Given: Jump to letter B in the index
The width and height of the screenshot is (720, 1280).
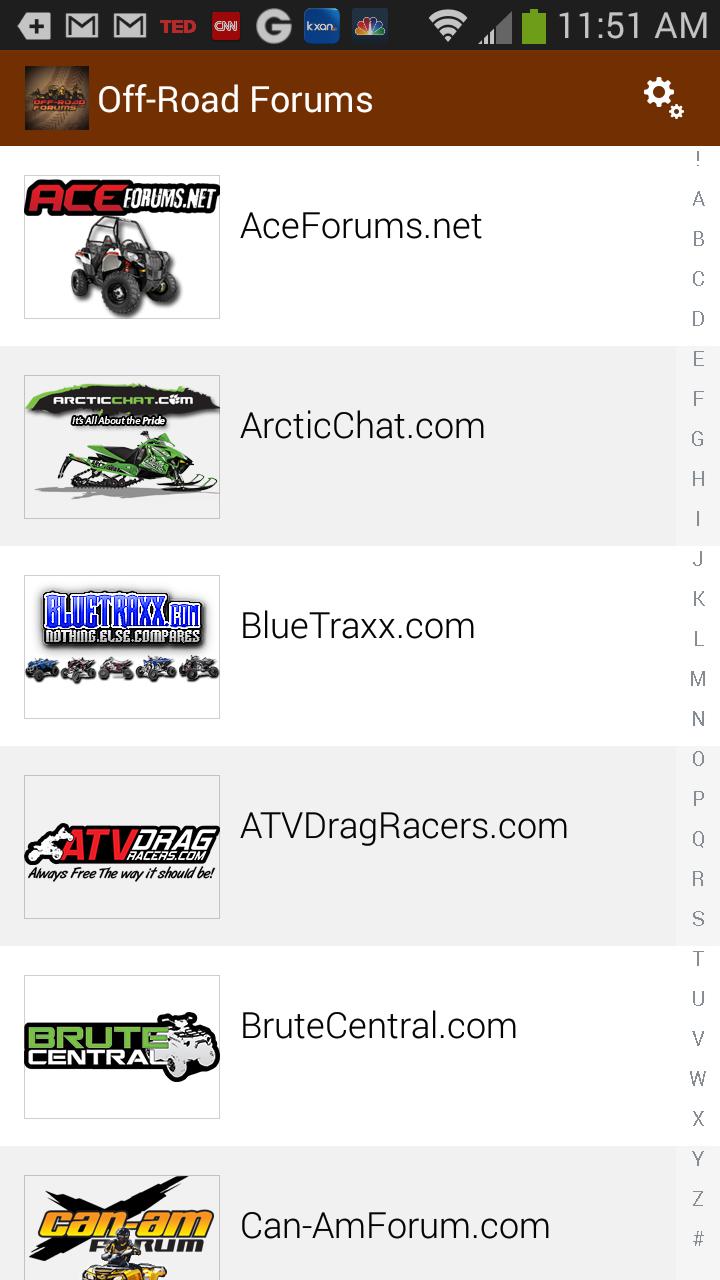Looking at the screenshot, I should (x=698, y=239).
